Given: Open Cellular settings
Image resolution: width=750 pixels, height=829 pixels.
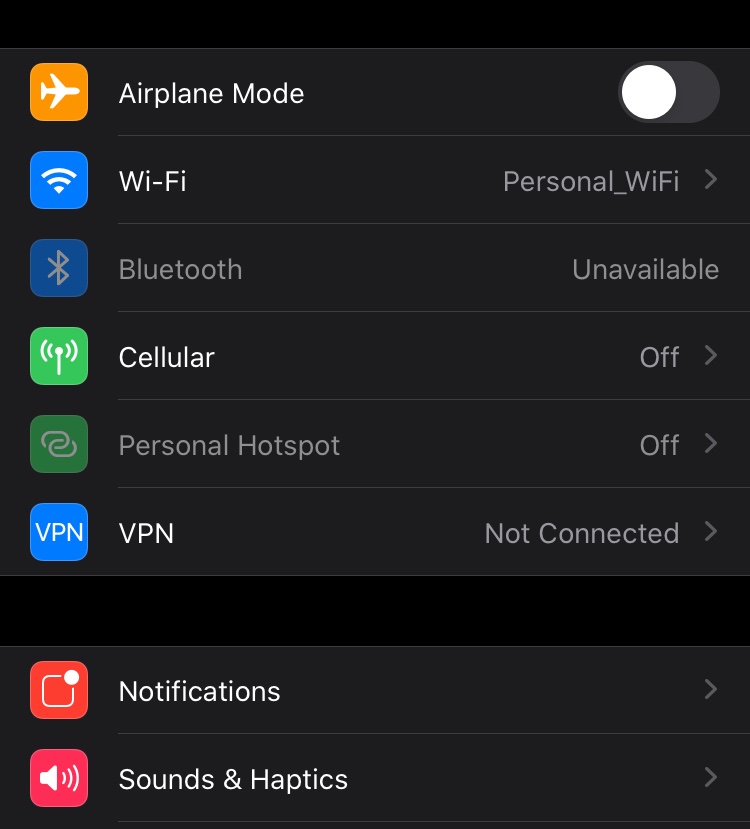Looking at the screenshot, I should tap(375, 357).
